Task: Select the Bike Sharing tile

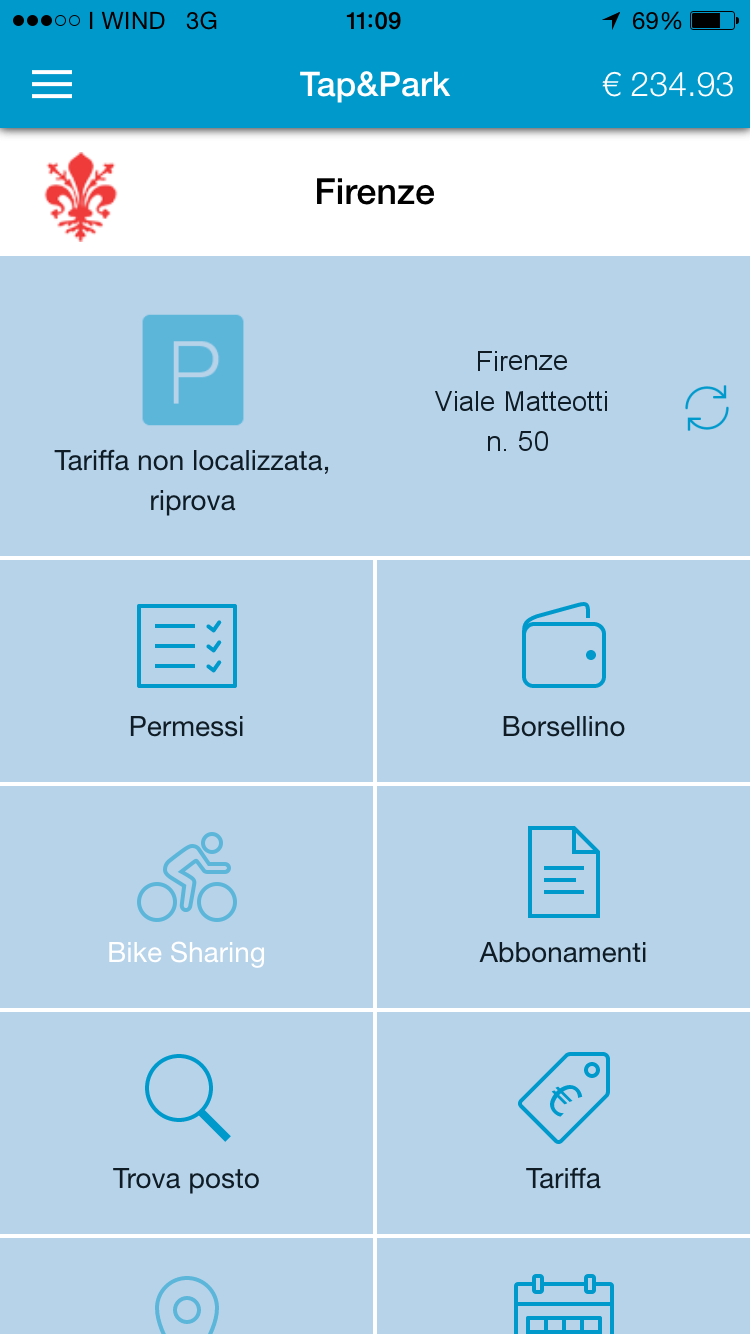Action: pyautogui.click(x=187, y=897)
